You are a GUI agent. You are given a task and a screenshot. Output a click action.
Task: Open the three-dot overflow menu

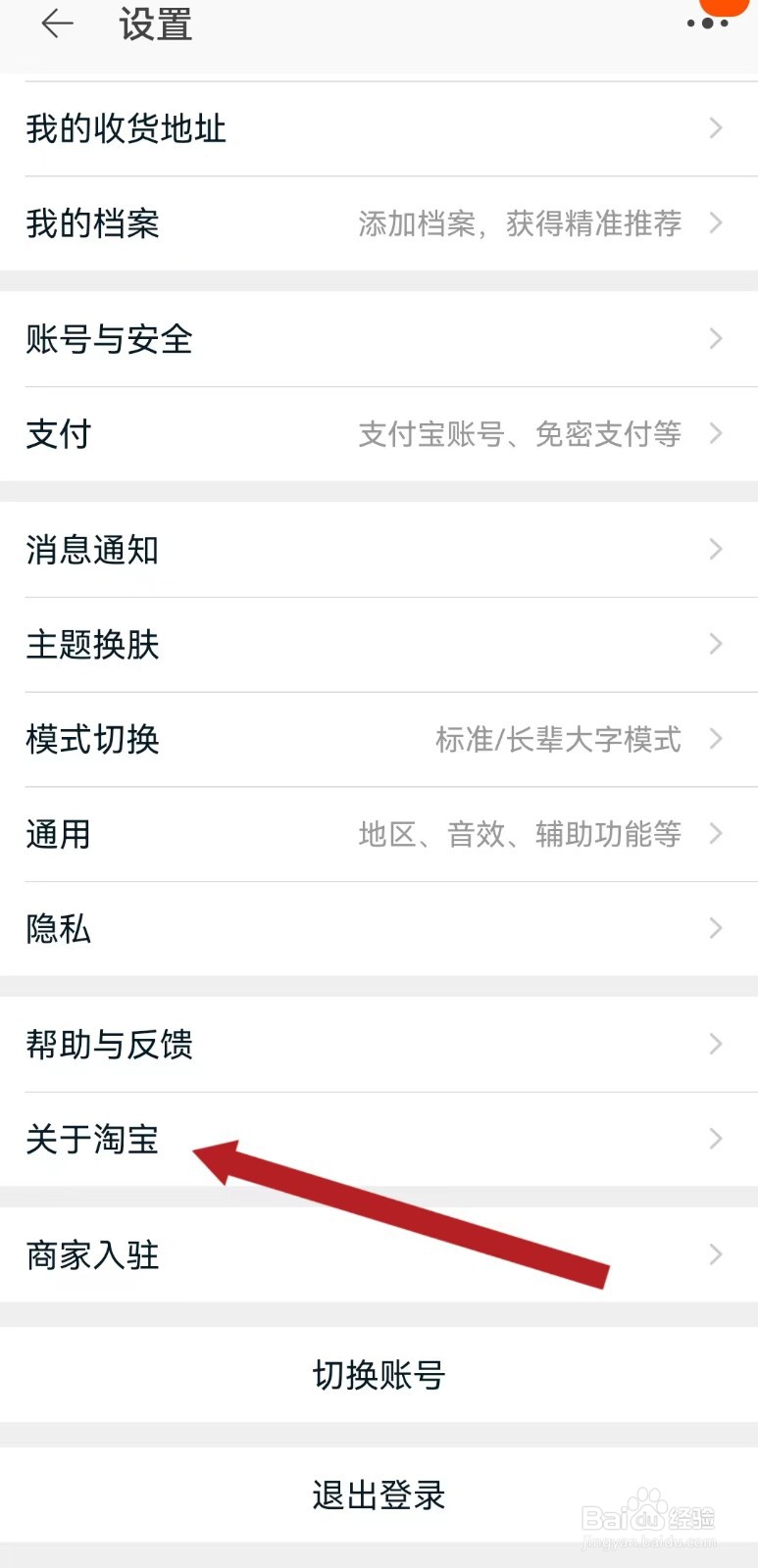click(x=708, y=24)
